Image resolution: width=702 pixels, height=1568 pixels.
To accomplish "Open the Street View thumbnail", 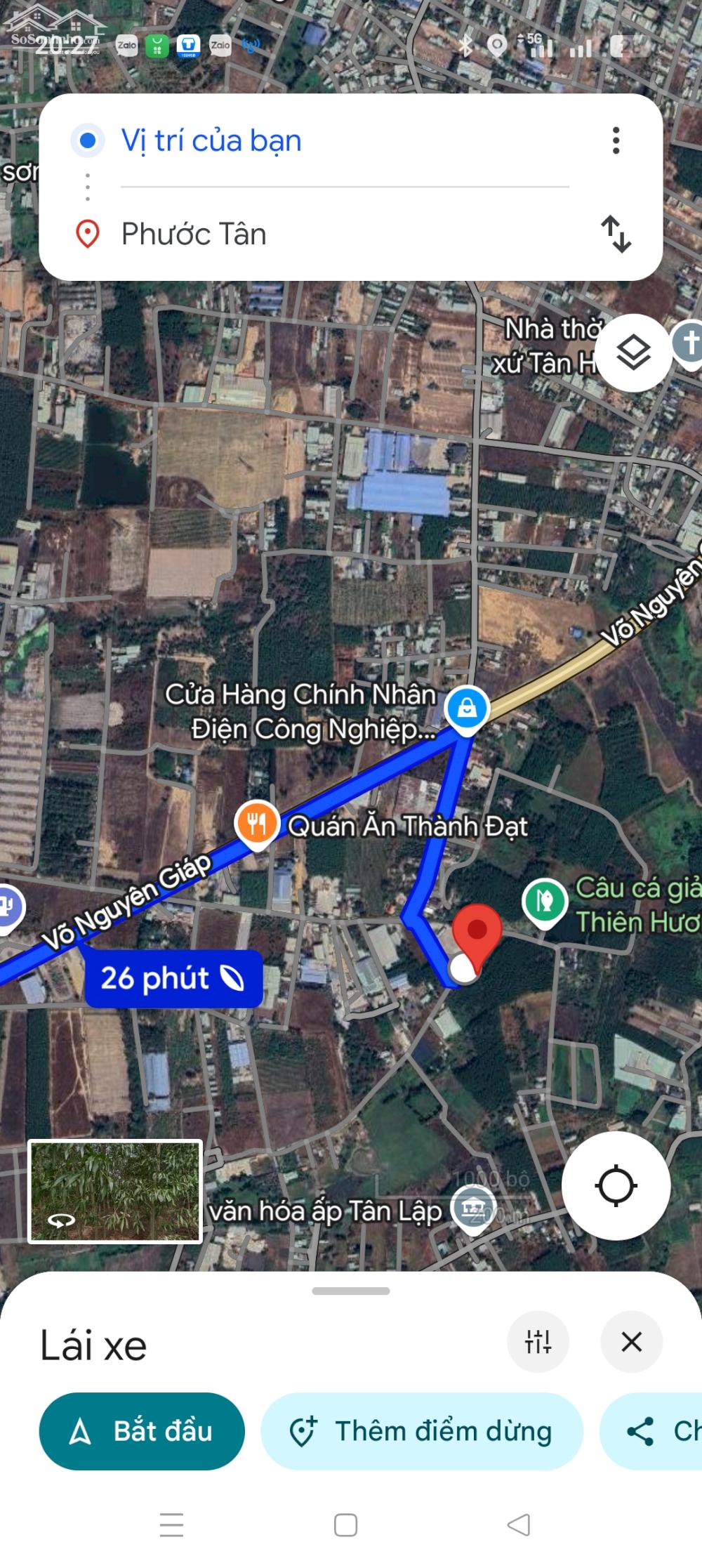I will tap(115, 1191).
